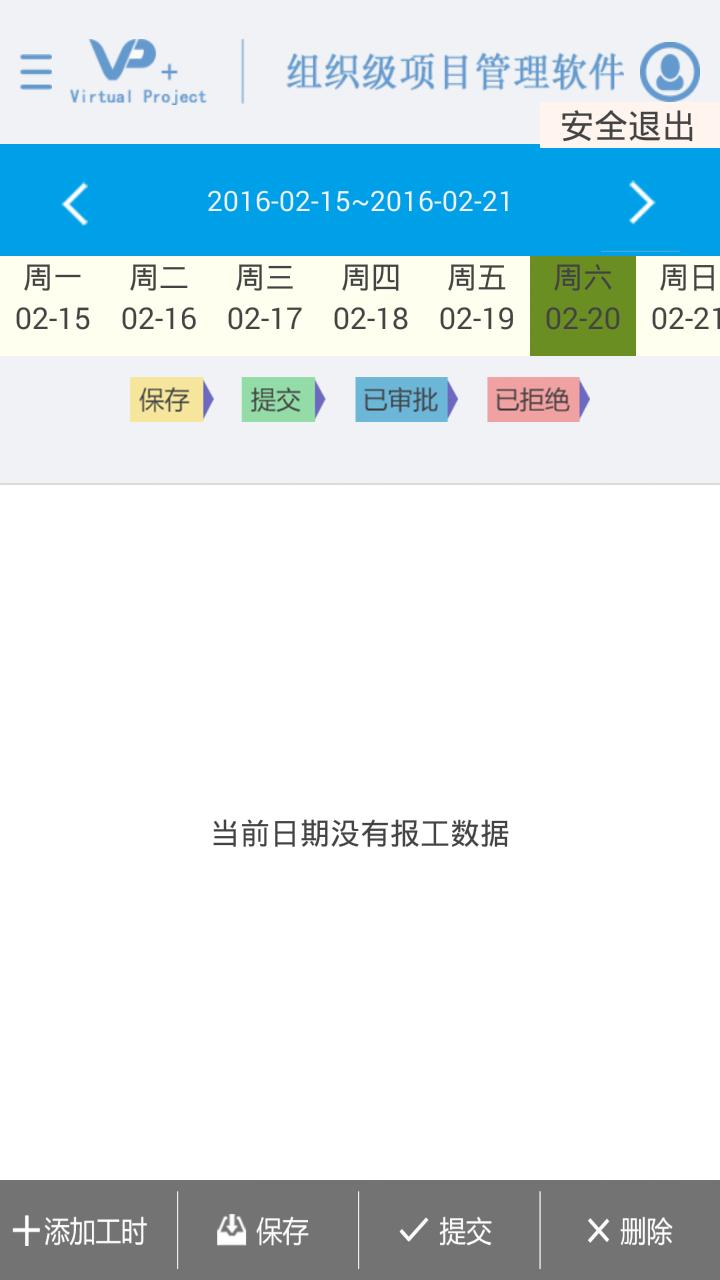This screenshot has width=720, height=1280.
Task: Tap 添加工时 to add work hours
Action: point(80,1230)
